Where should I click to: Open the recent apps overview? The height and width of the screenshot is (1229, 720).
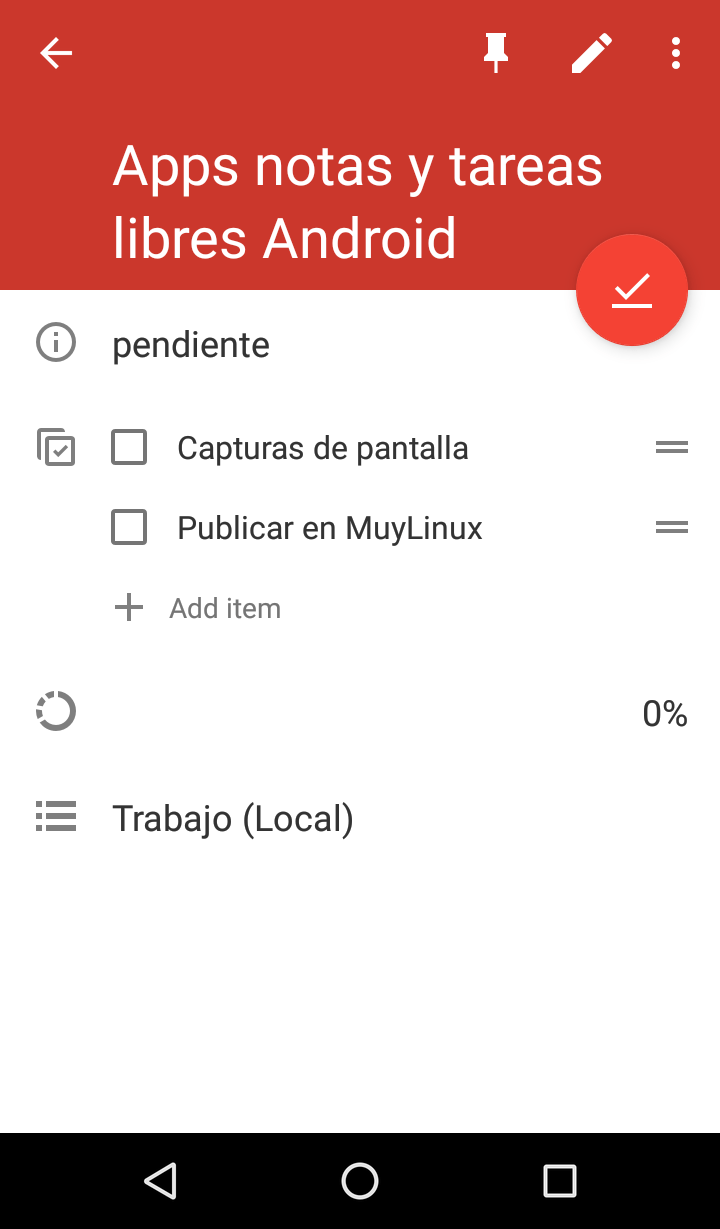click(x=560, y=1181)
